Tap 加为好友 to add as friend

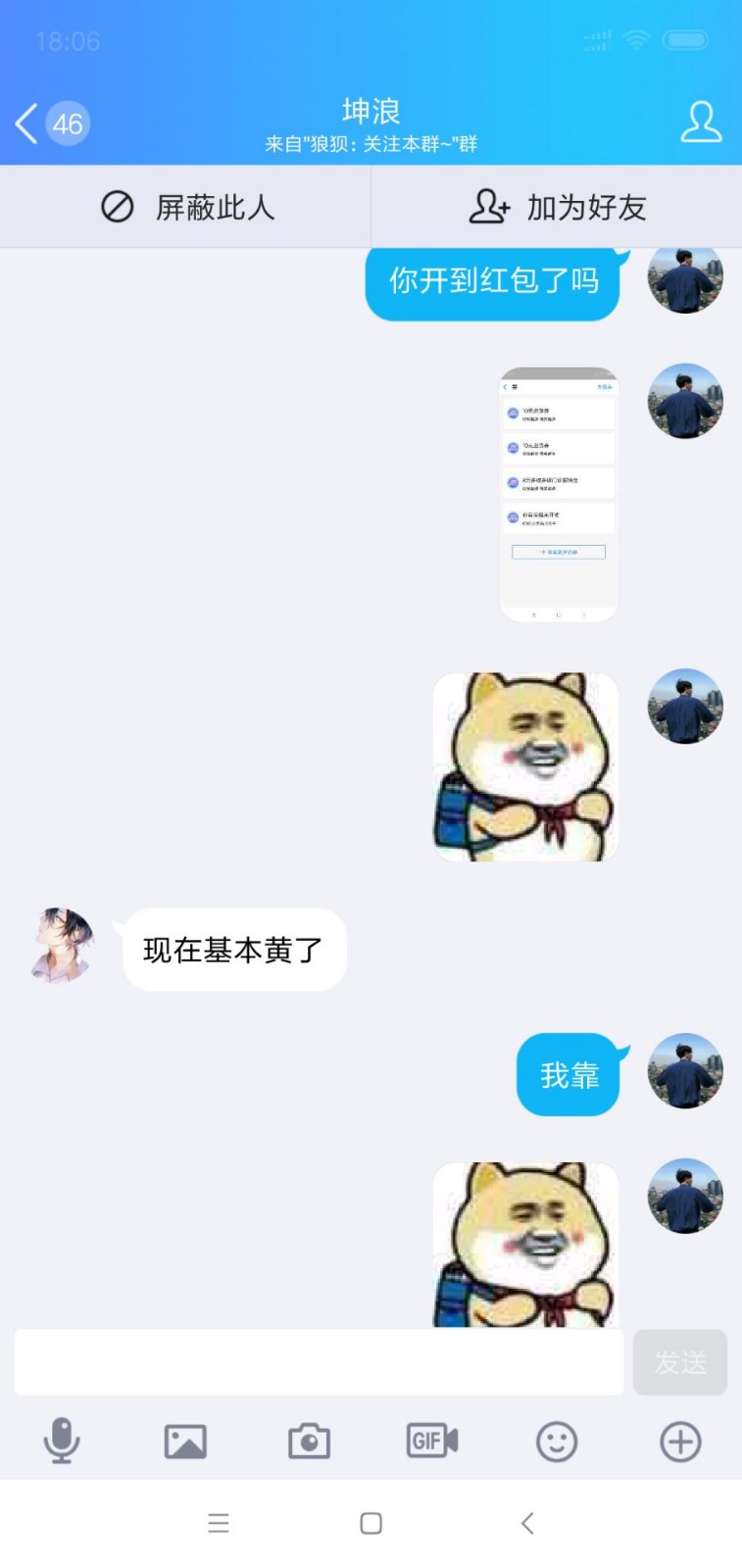557,207
